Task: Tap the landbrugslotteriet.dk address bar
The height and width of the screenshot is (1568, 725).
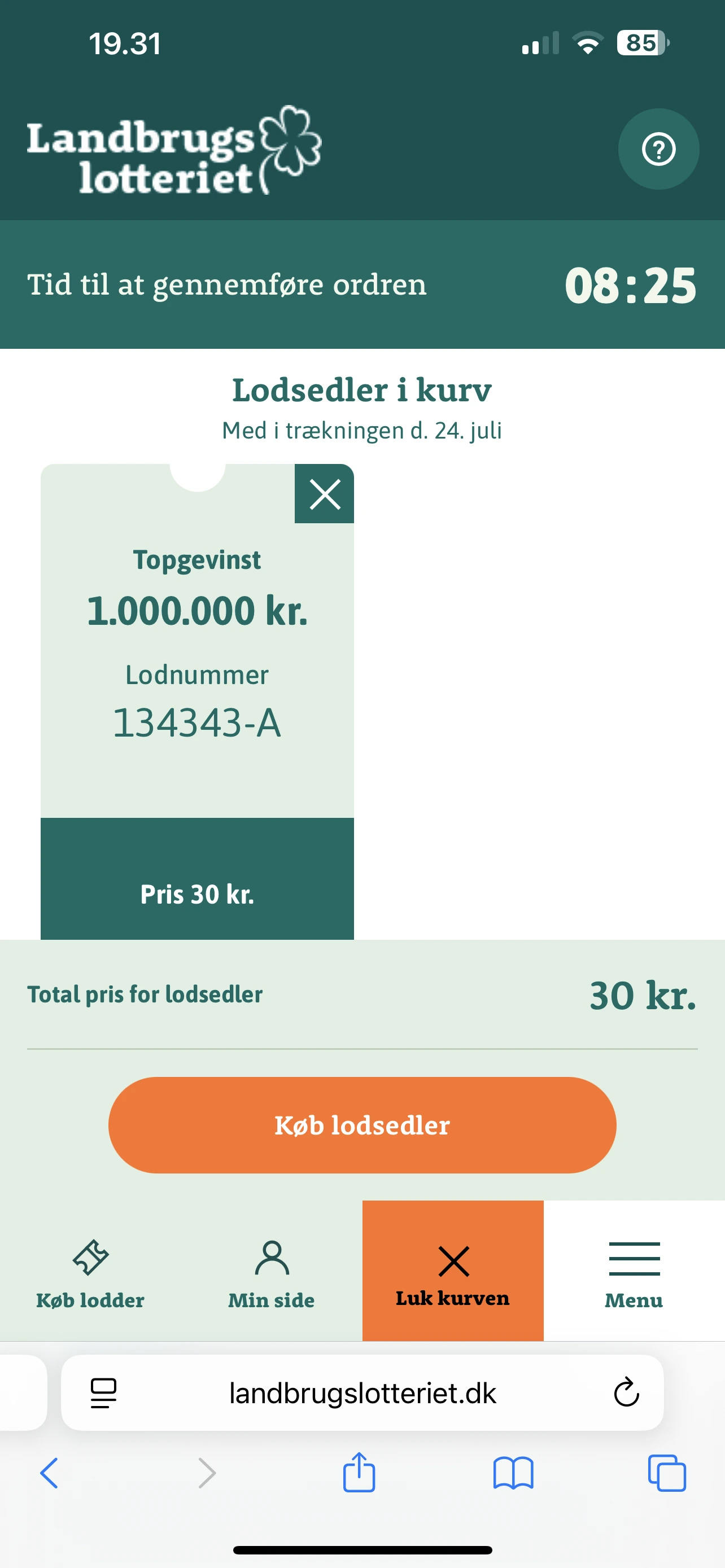Action: (x=362, y=1392)
